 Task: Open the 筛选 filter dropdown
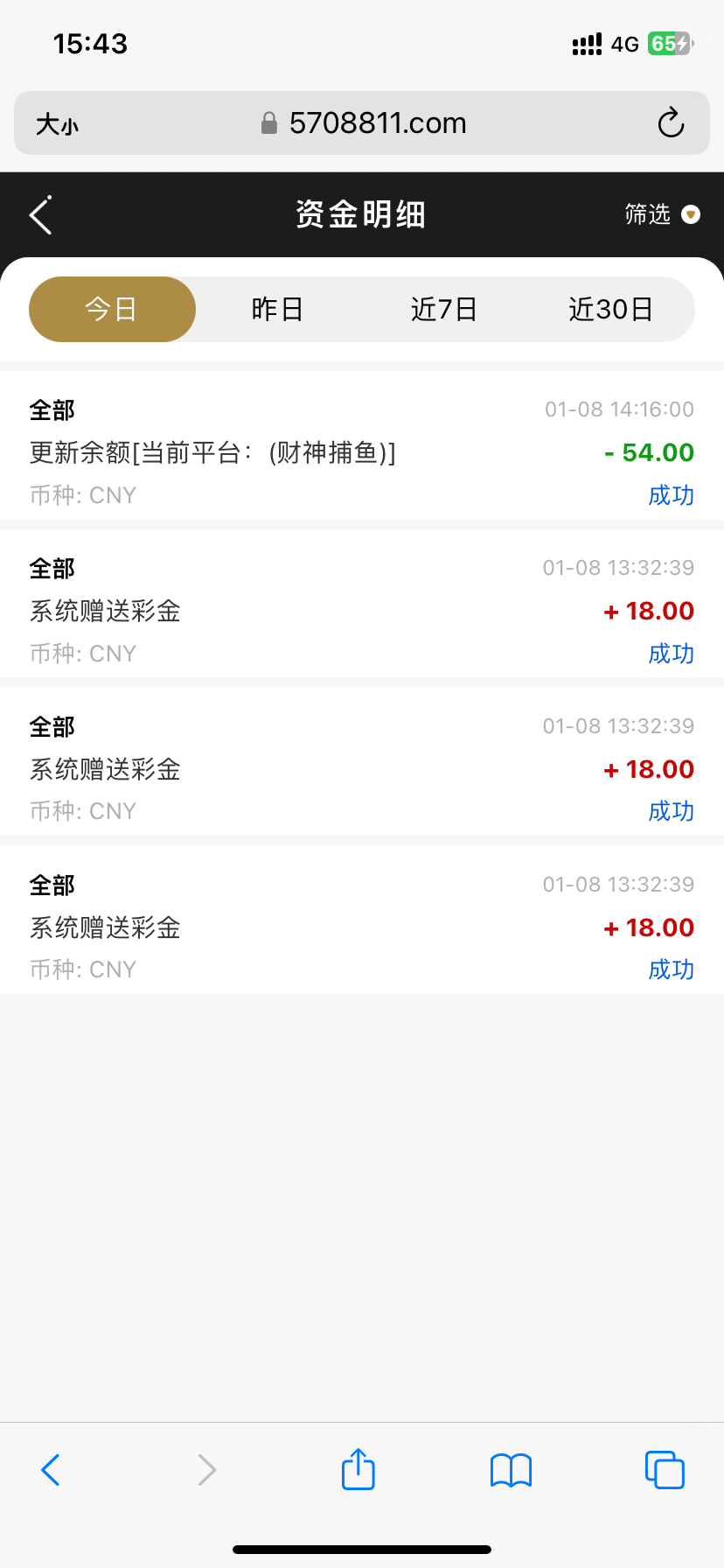(x=662, y=214)
